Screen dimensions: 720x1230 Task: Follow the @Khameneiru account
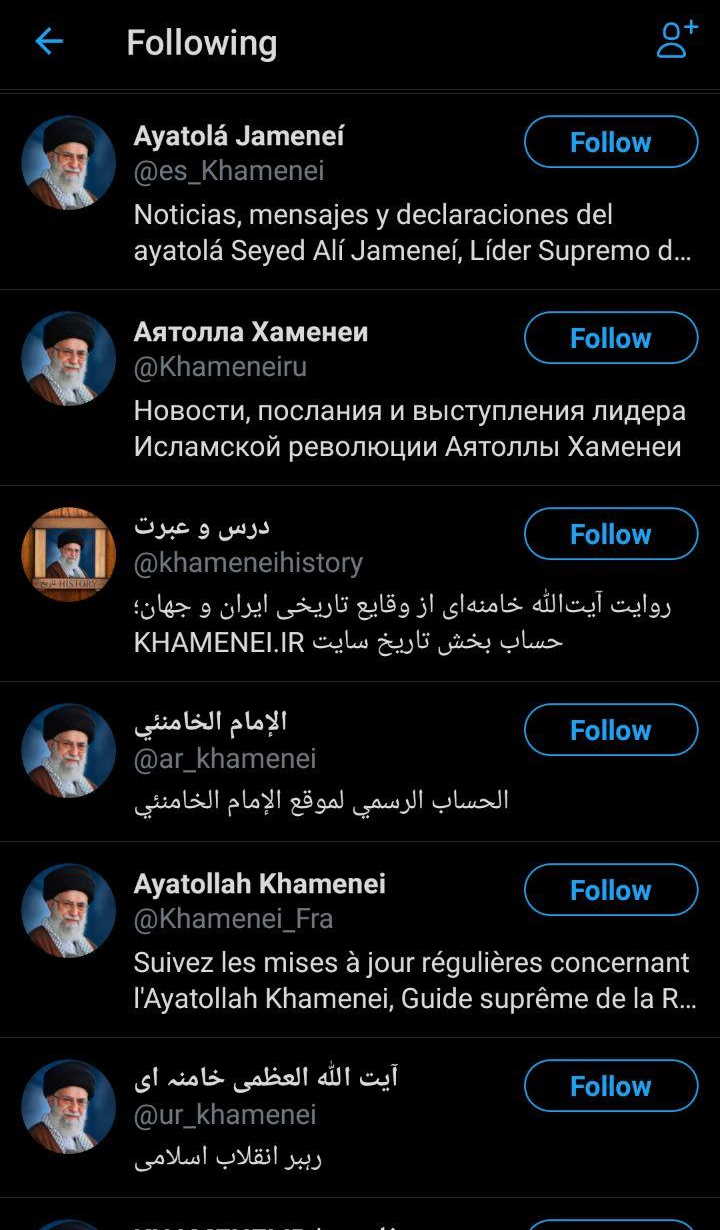point(610,338)
